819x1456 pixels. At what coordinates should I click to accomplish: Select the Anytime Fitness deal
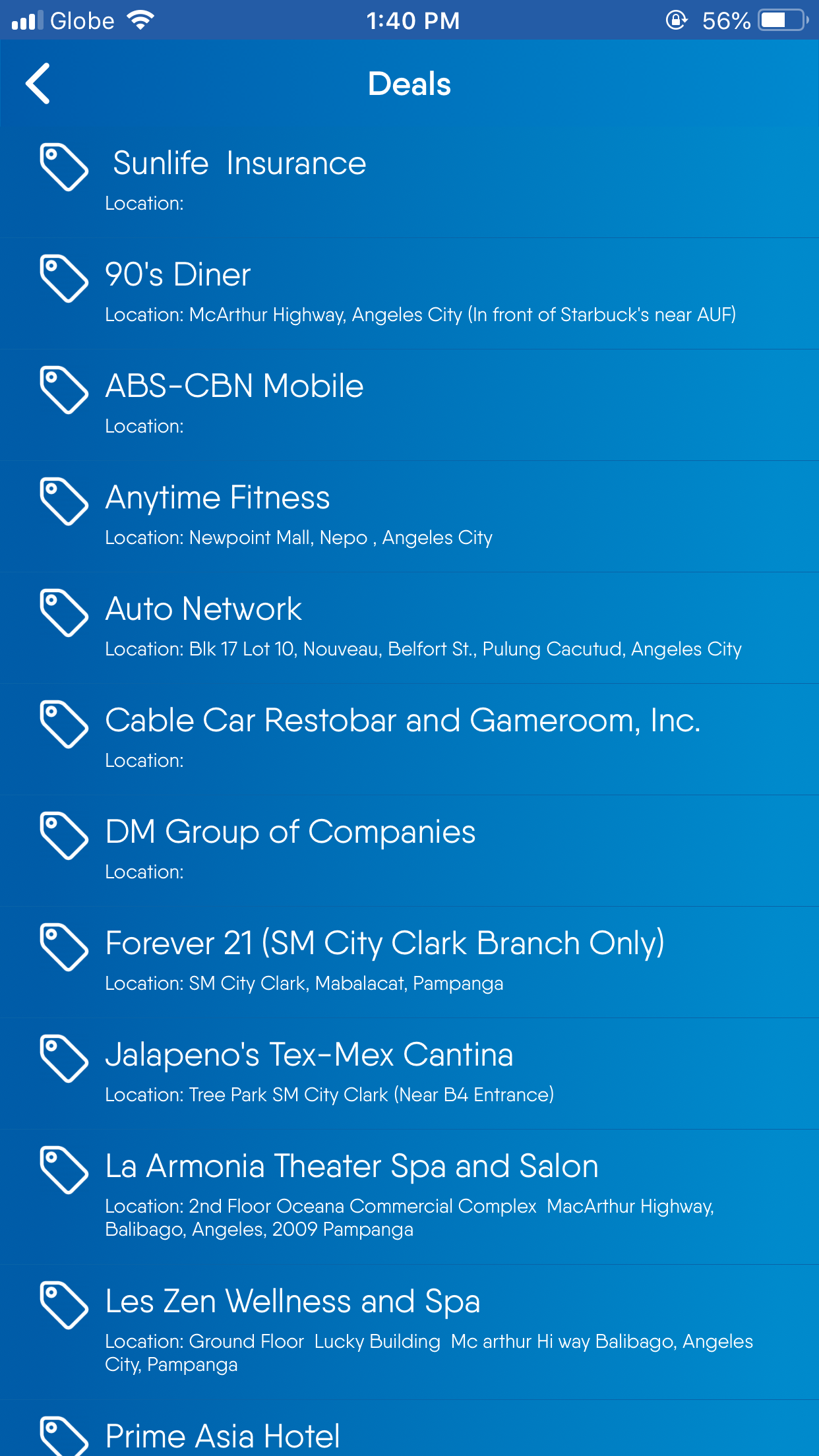(x=409, y=516)
